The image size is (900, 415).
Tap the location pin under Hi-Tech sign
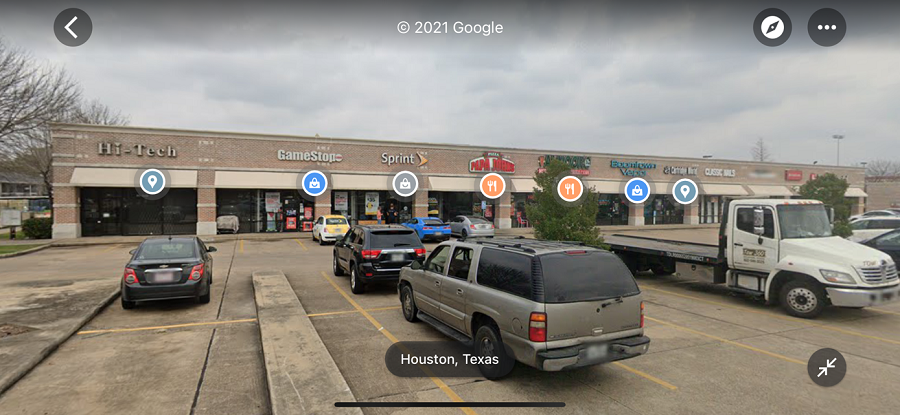pos(152,182)
